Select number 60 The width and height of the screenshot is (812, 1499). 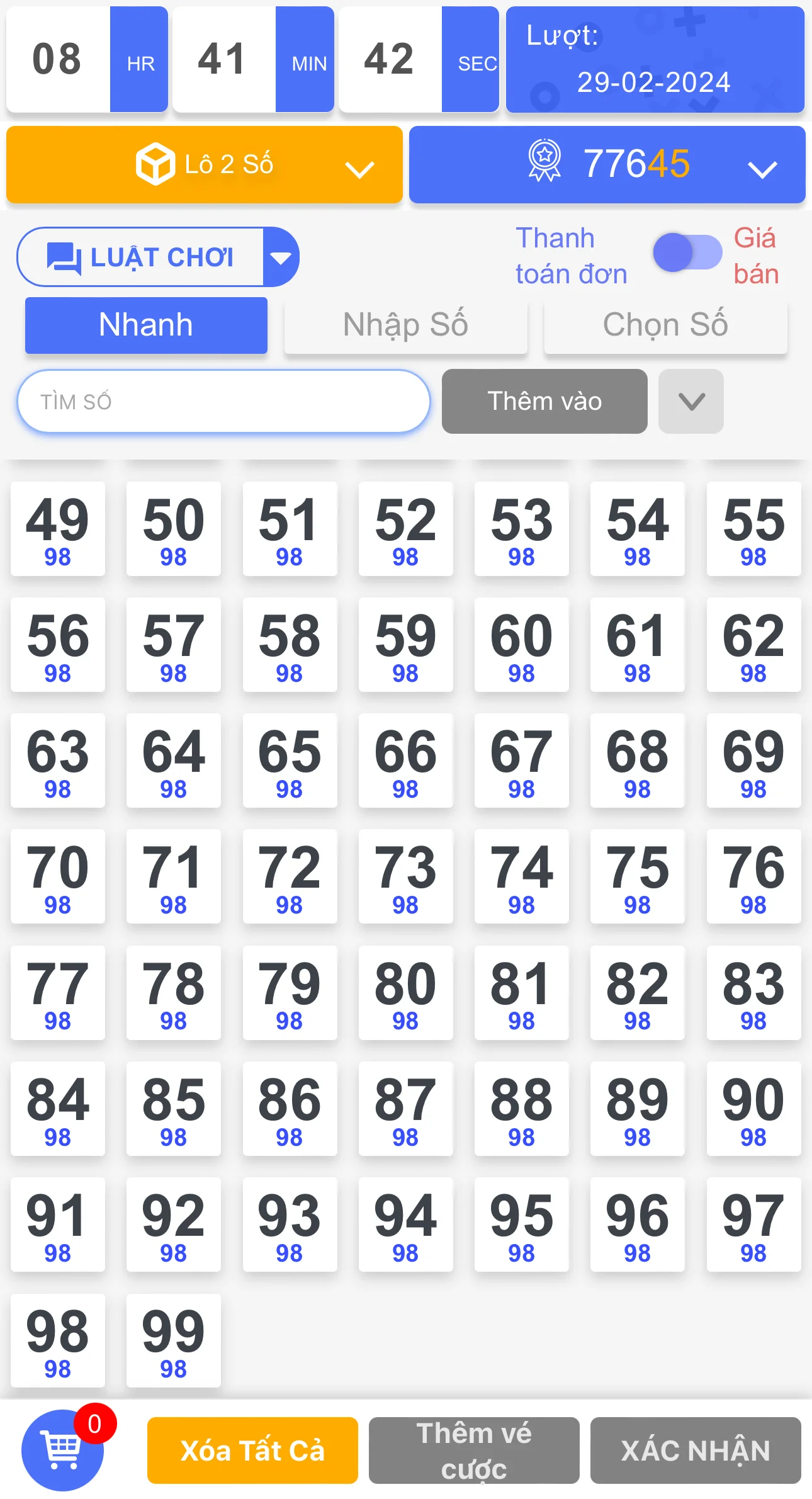[x=521, y=645]
